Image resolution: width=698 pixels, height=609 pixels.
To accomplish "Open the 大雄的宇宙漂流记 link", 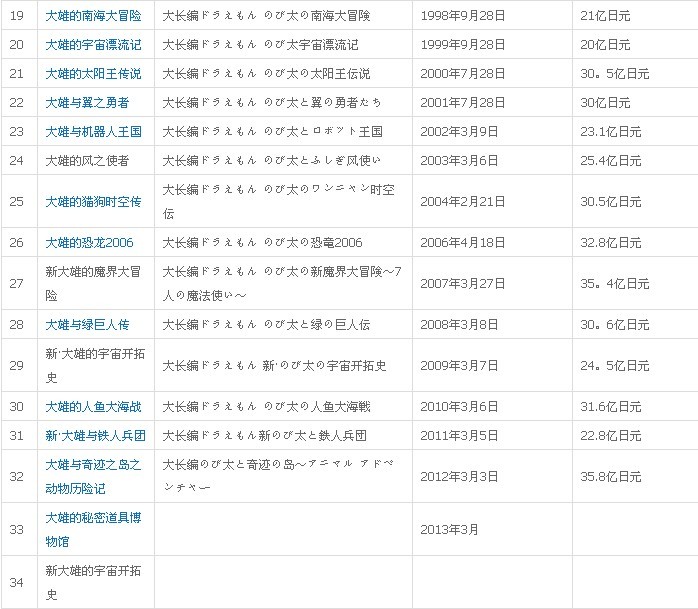I will (93, 45).
